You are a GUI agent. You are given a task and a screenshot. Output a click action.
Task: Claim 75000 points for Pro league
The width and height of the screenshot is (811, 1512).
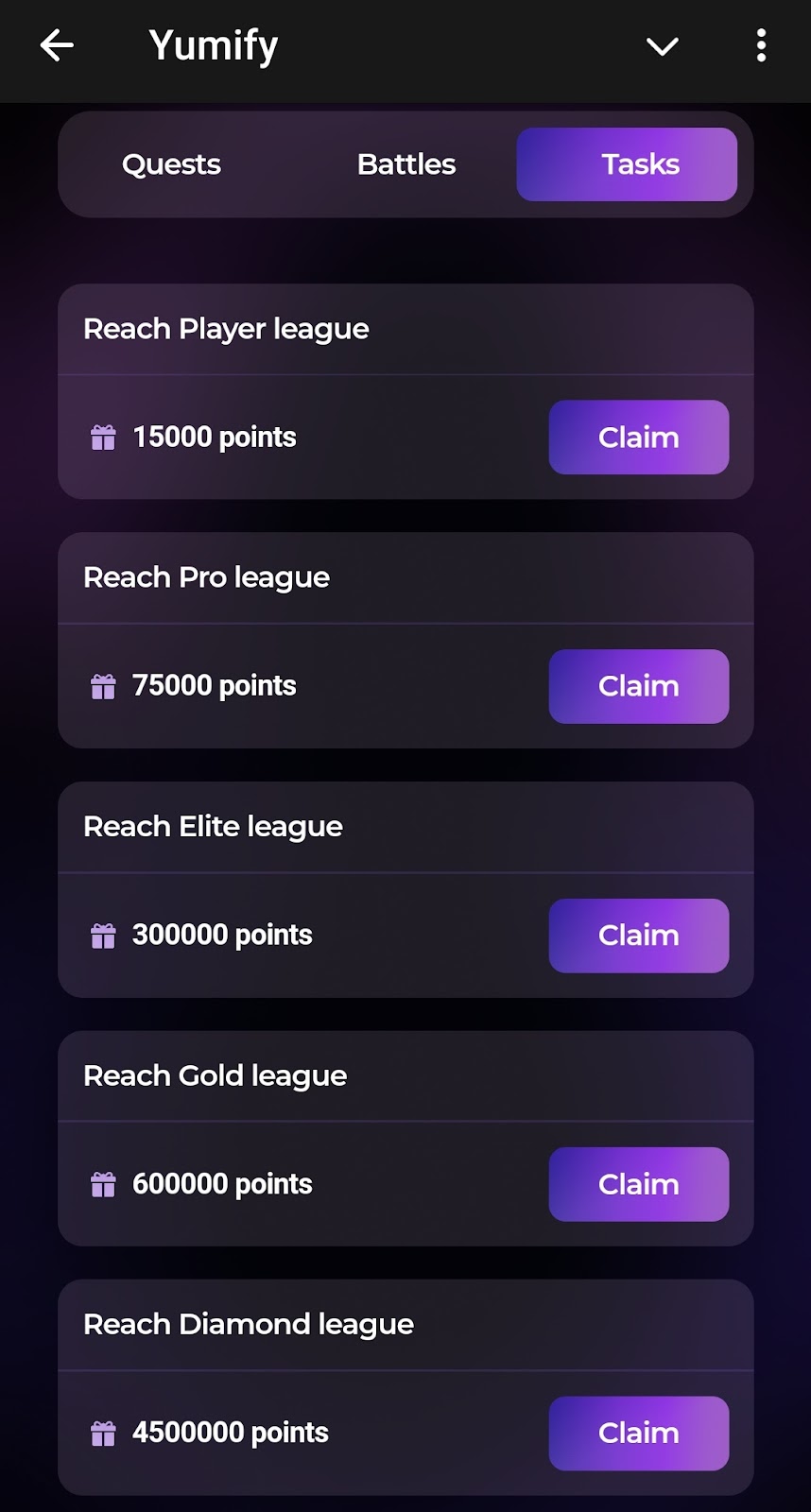[638, 686]
